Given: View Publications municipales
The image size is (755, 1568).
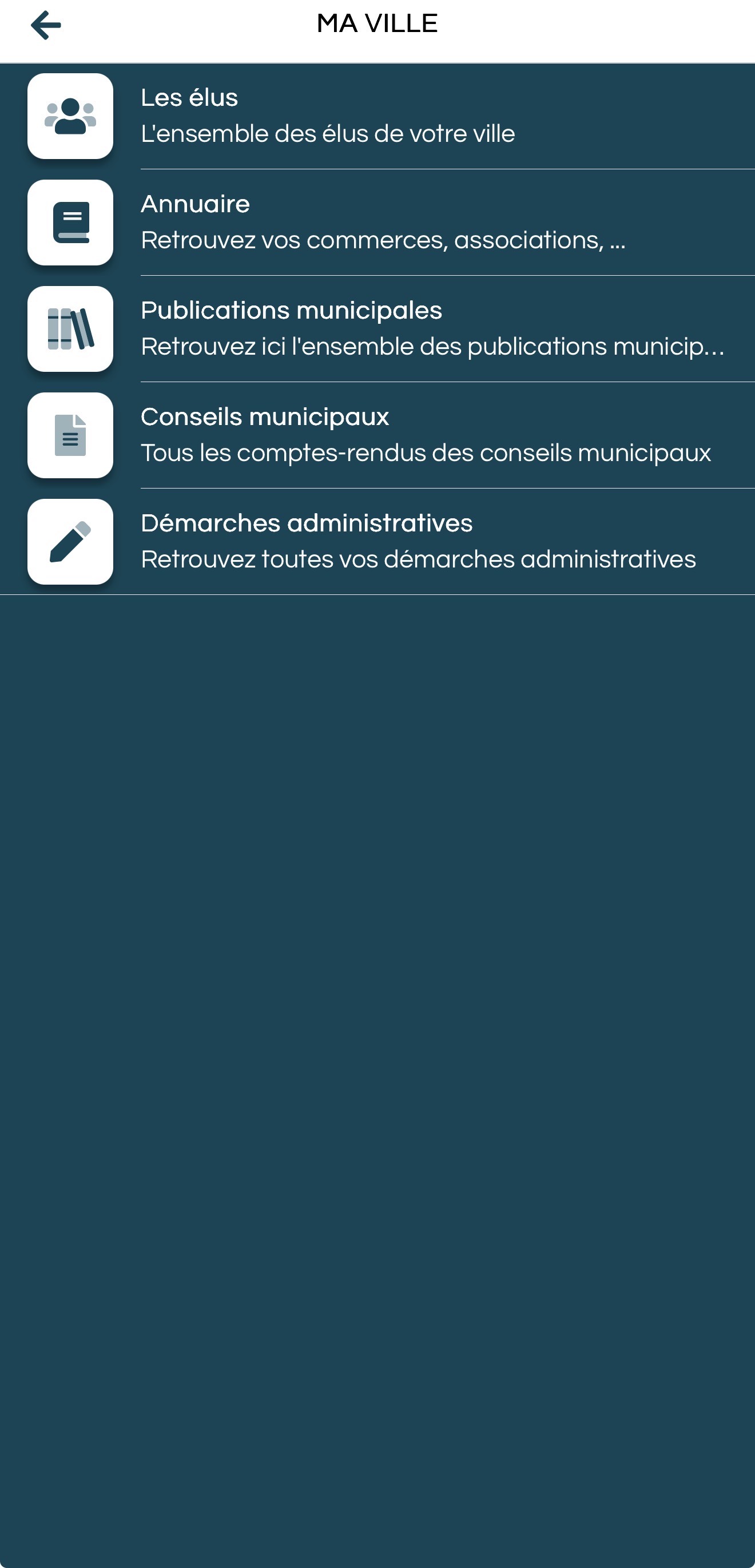Looking at the screenshot, I should click(x=377, y=330).
